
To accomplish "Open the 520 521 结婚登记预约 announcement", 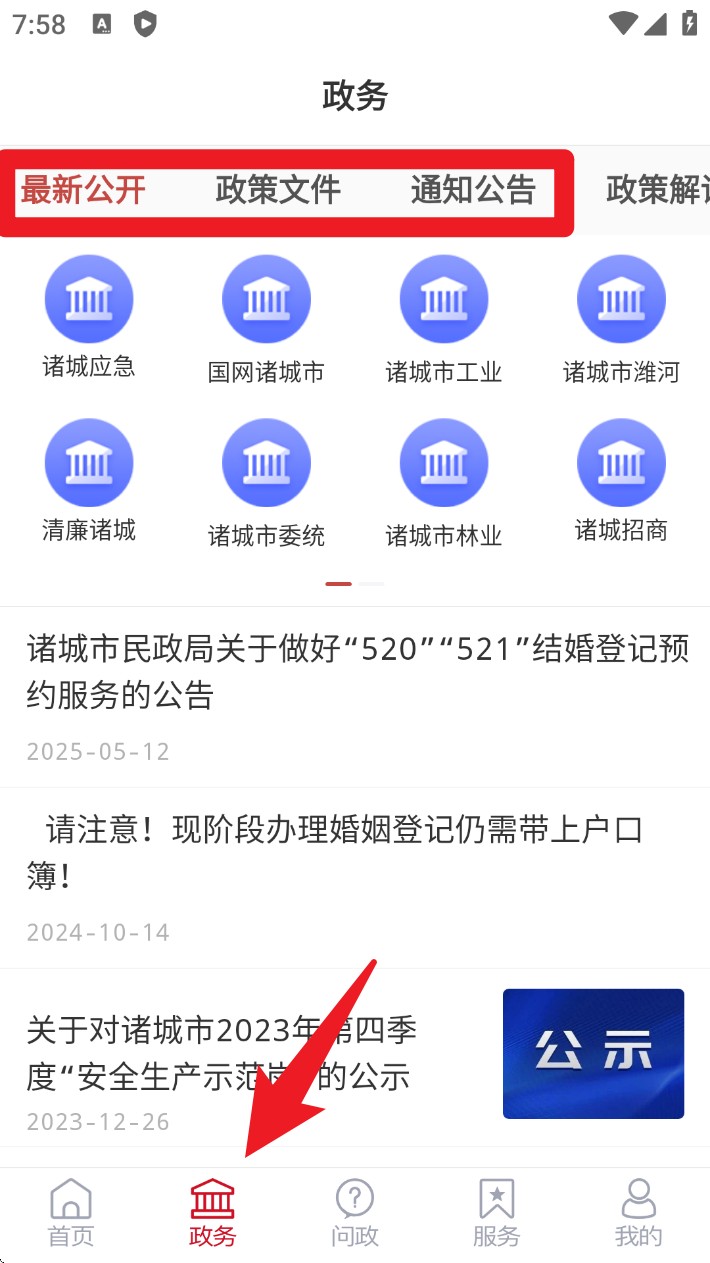I will [x=355, y=672].
